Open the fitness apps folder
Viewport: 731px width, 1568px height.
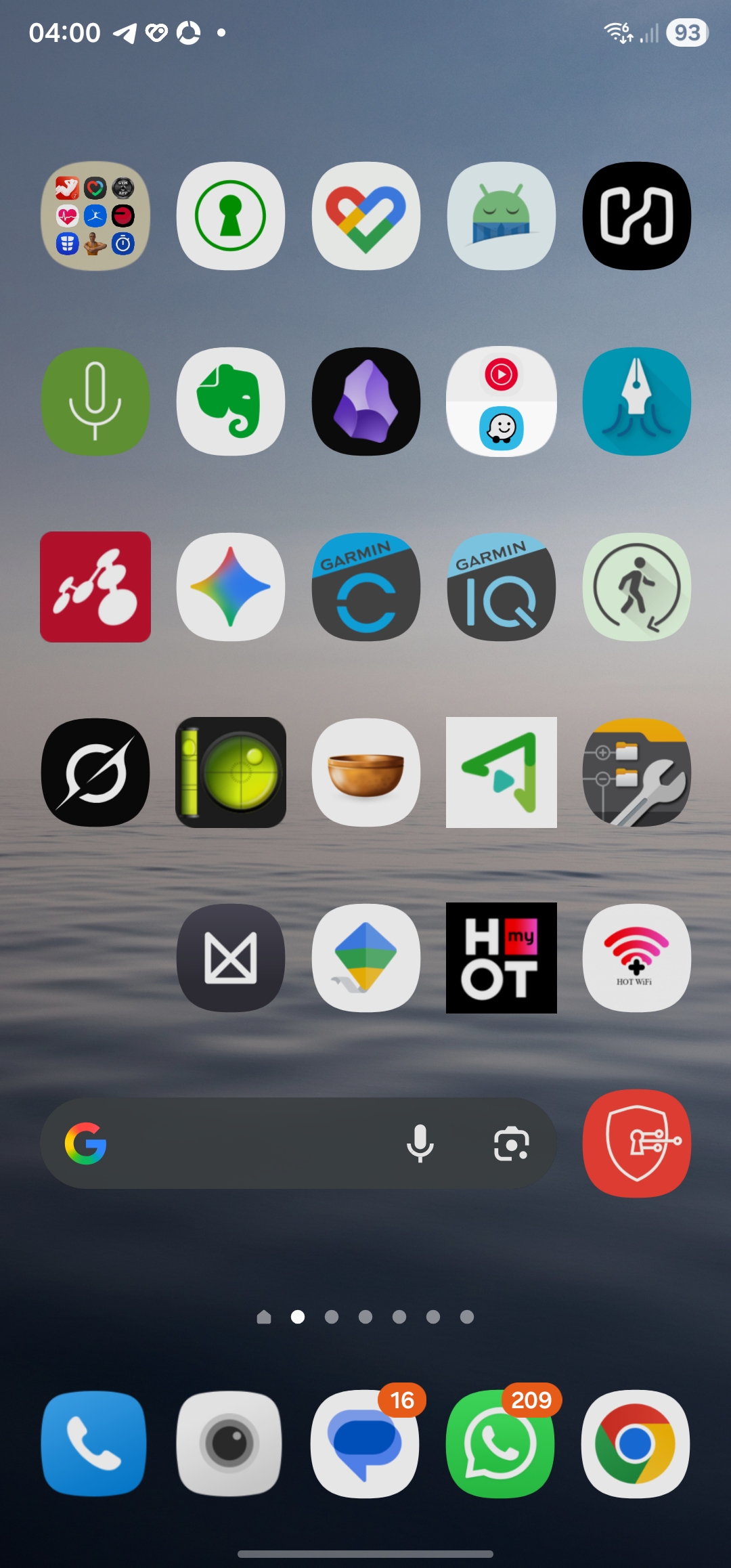95,216
